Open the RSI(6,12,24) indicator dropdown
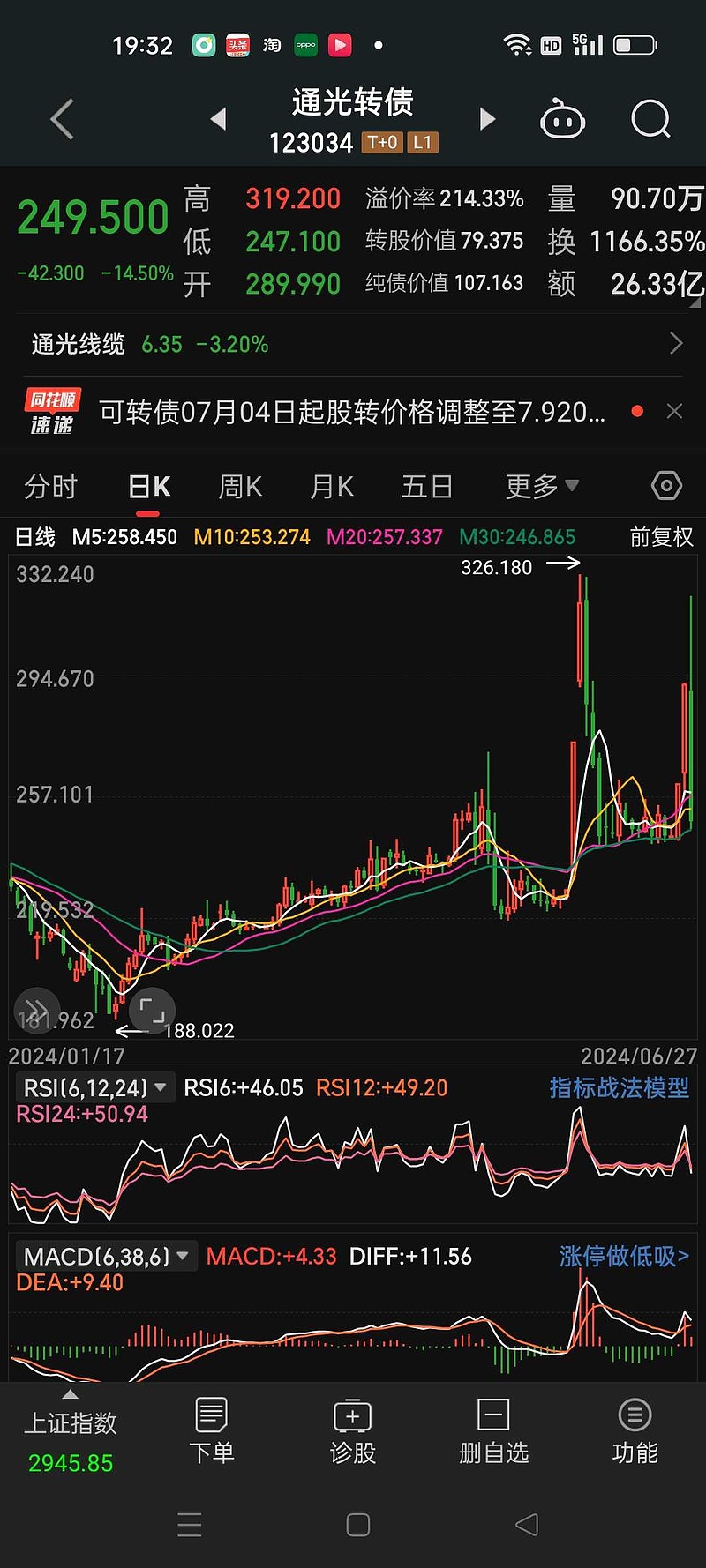The image size is (706, 1568). 93,1087
